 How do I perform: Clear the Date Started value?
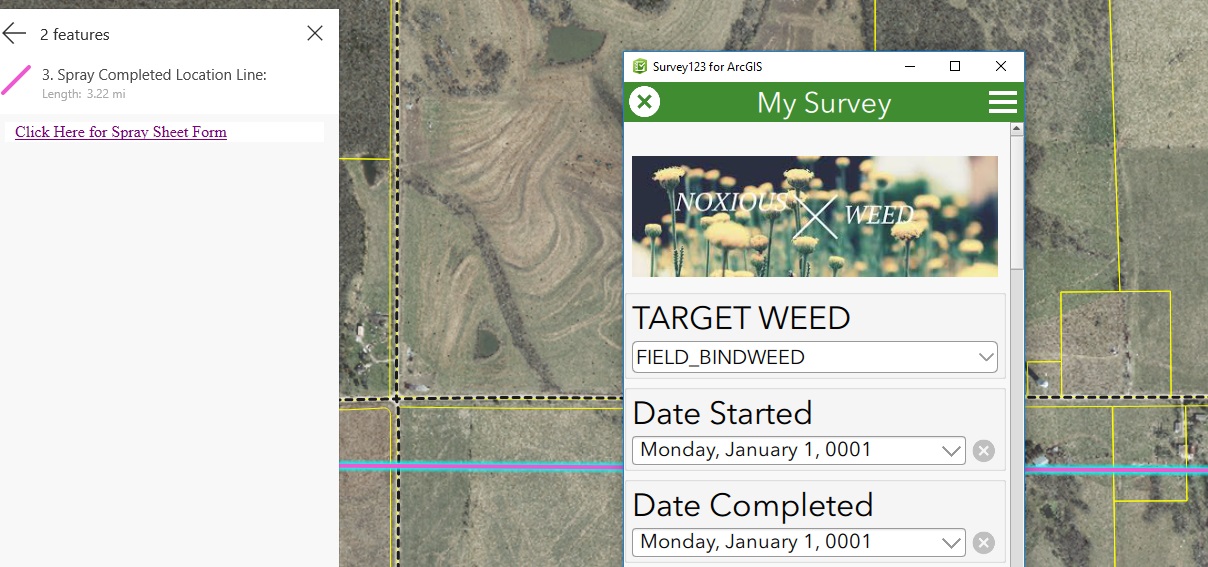tap(984, 451)
